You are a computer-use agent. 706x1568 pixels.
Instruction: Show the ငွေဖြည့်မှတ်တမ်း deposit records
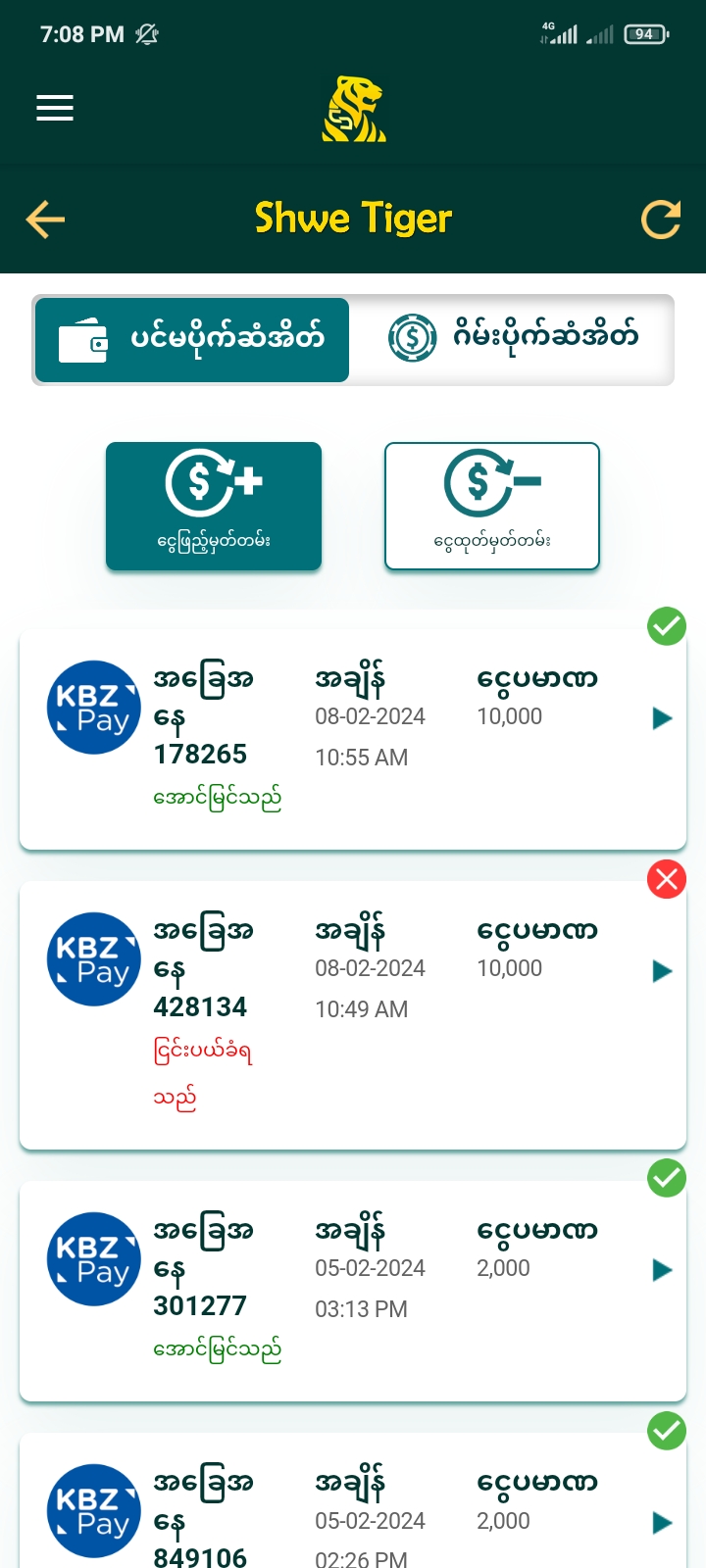click(214, 506)
